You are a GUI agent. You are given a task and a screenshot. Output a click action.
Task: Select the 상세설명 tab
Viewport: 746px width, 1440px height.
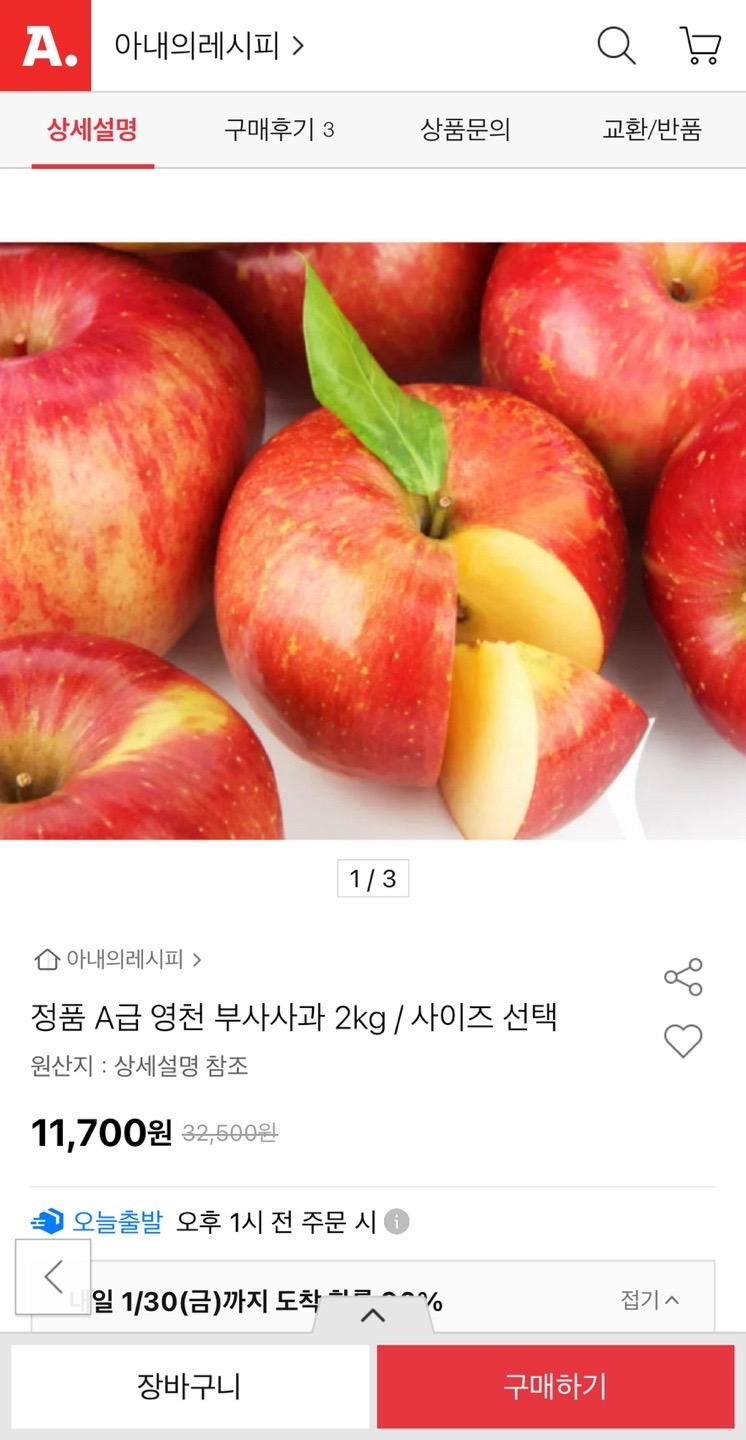[92, 130]
